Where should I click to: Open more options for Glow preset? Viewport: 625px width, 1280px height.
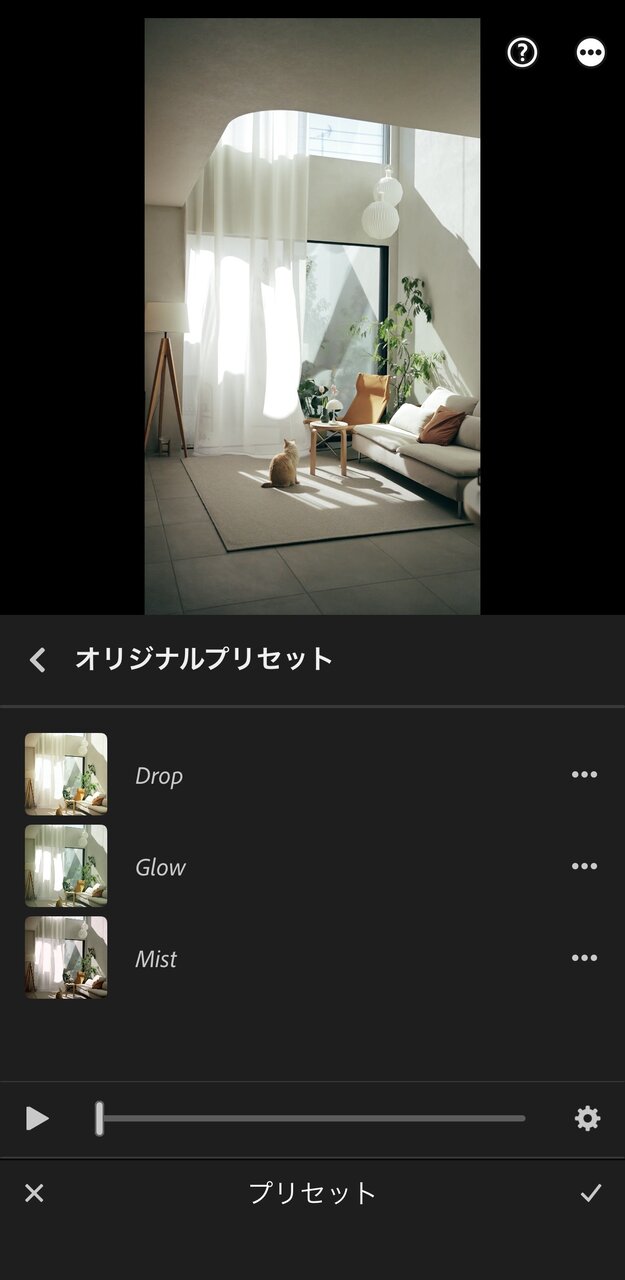584,866
